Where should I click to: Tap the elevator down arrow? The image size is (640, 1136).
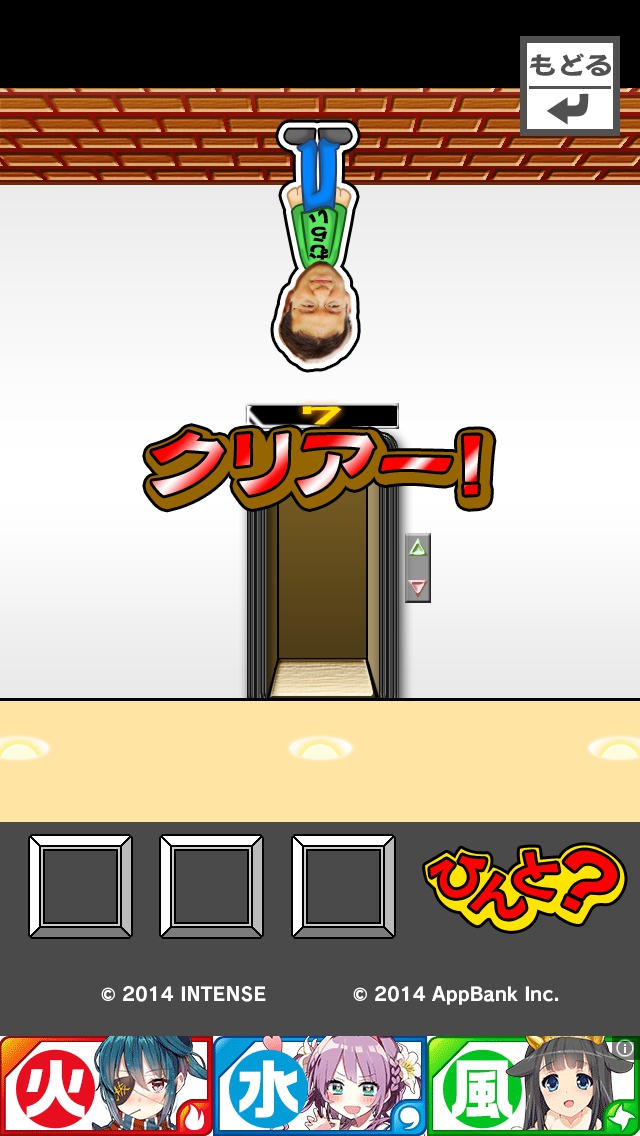click(418, 587)
